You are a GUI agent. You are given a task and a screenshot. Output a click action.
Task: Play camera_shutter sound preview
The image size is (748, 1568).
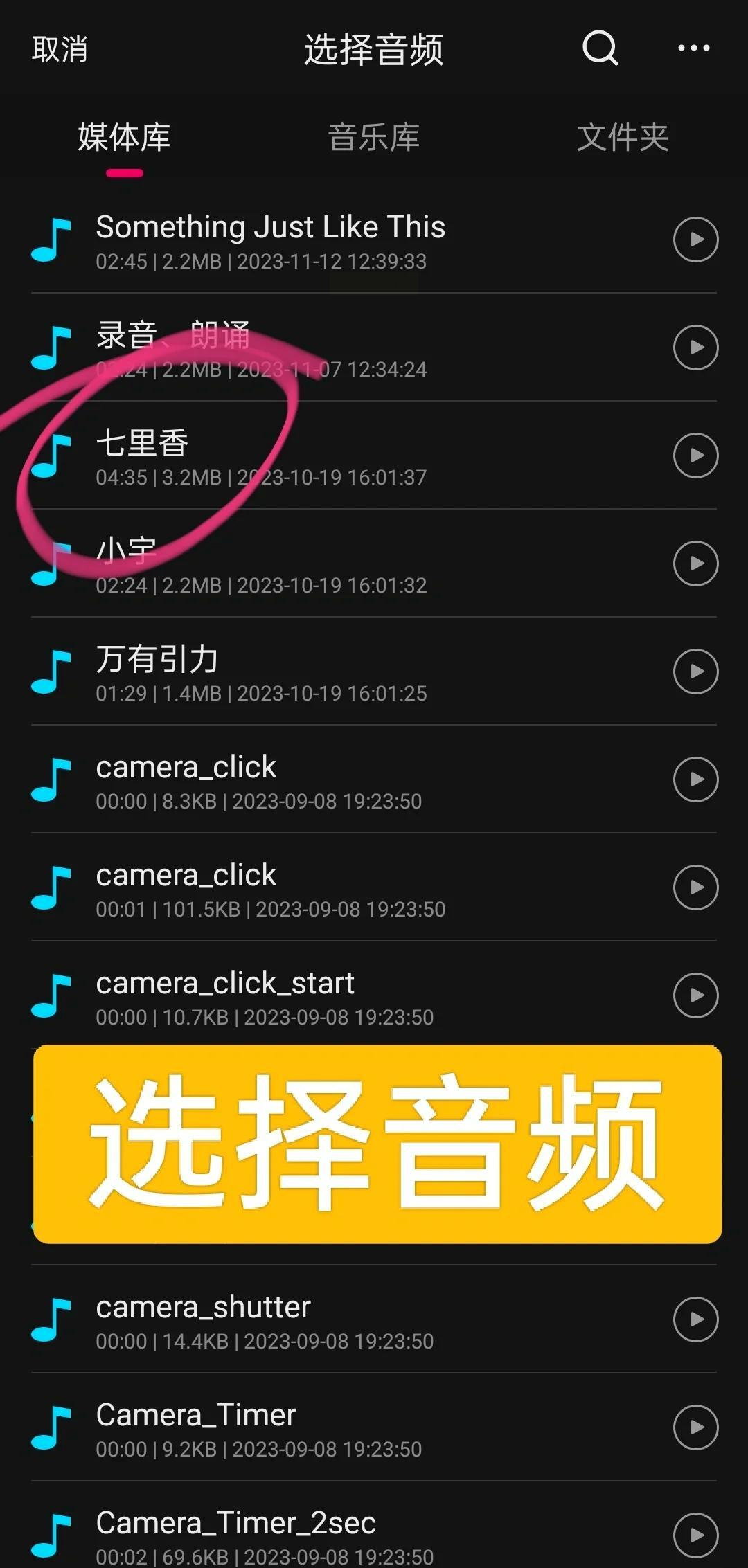click(695, 1319)
